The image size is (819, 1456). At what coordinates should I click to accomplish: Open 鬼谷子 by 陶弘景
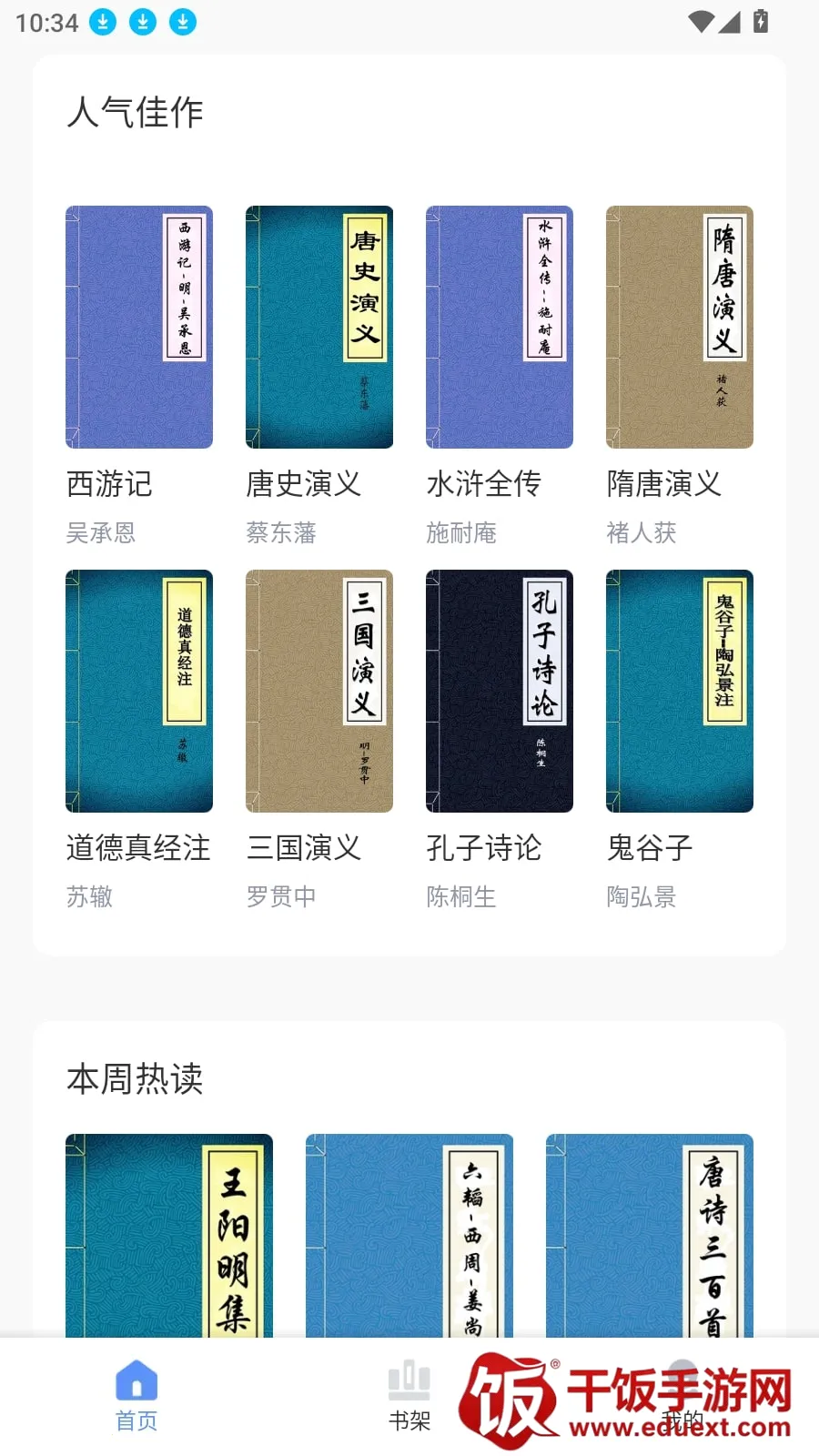pyautogui.click(x=680, y=692)
